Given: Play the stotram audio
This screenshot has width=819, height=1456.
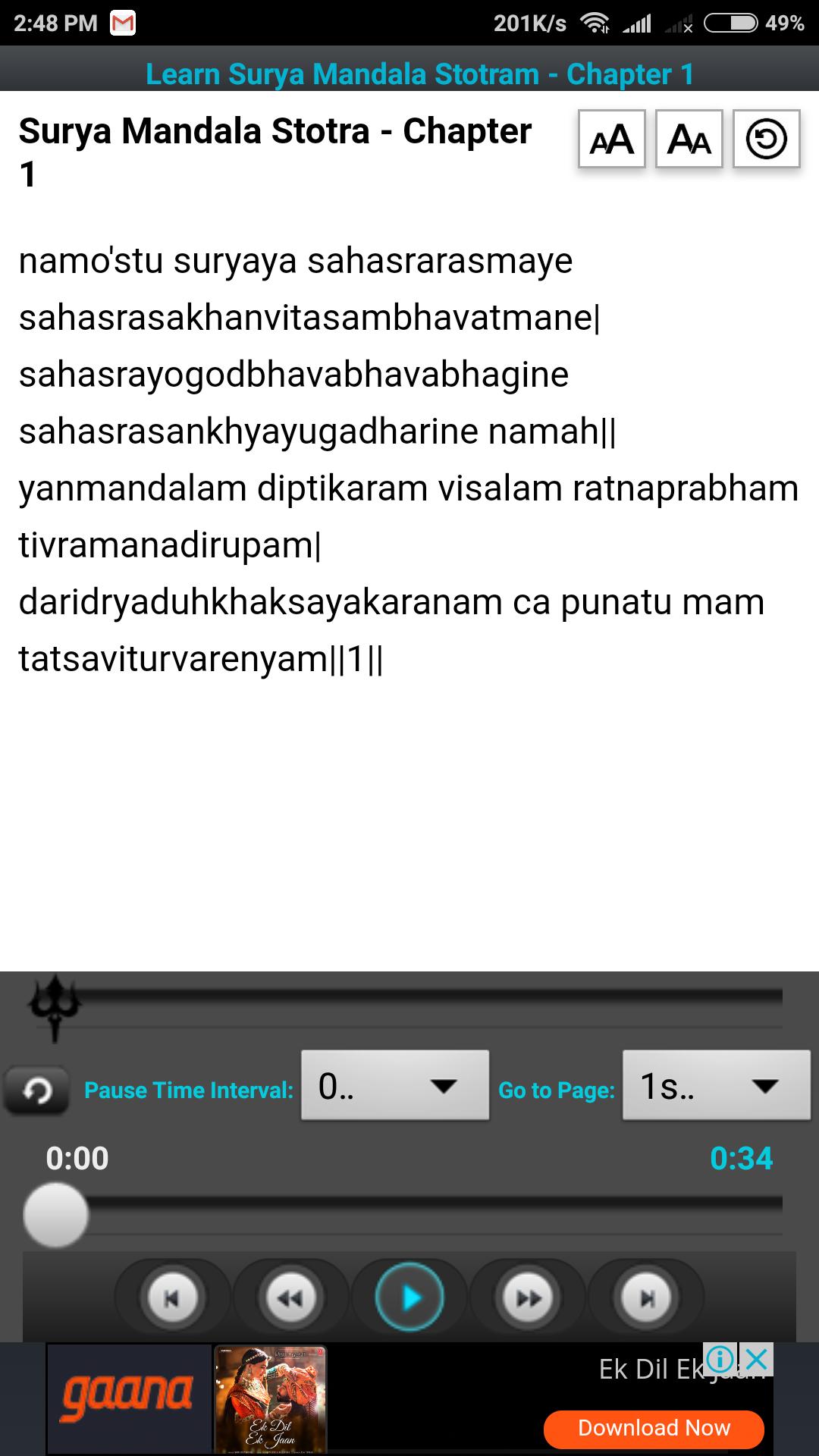Looking at the screenshot, I should pyautogui.click(x=409, y=1298).
